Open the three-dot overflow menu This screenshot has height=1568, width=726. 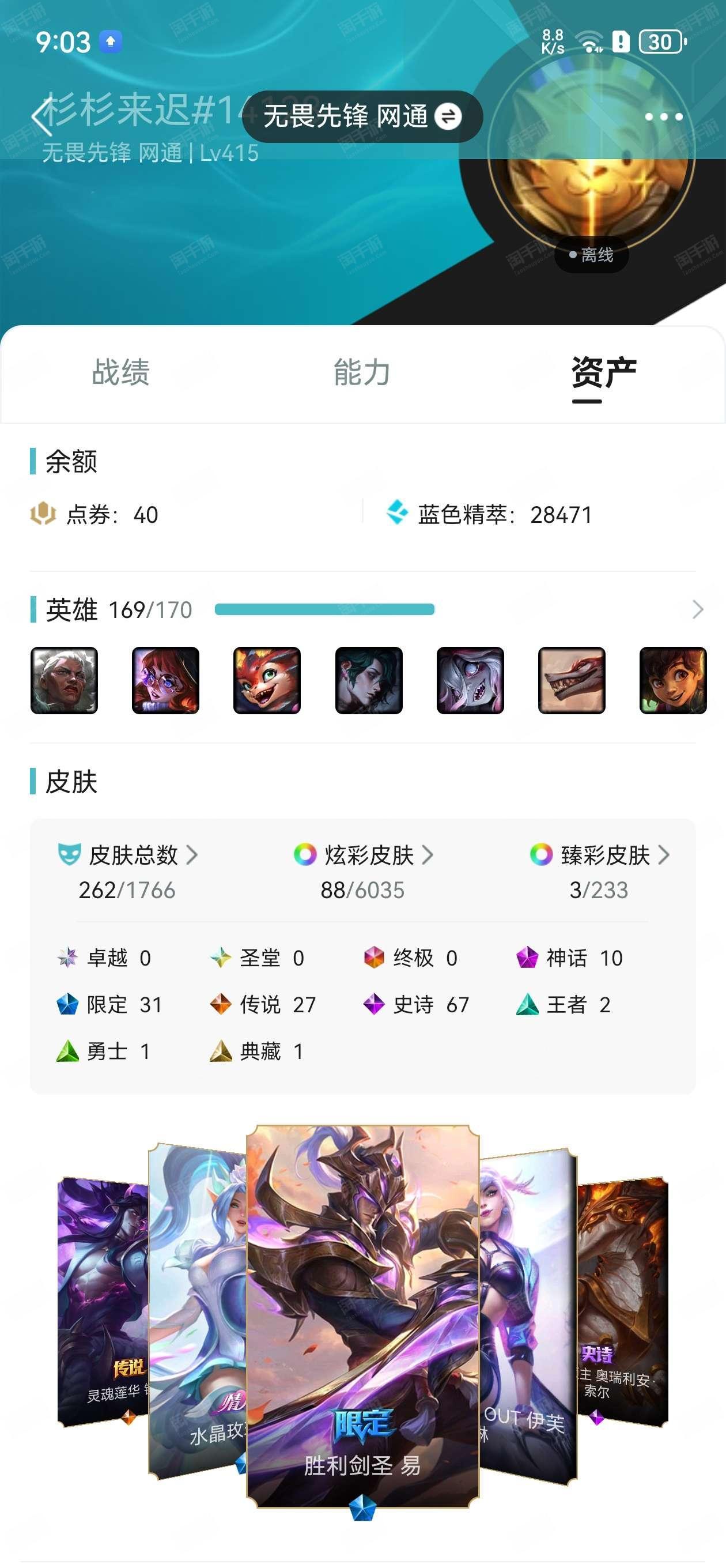coord(663,116)
